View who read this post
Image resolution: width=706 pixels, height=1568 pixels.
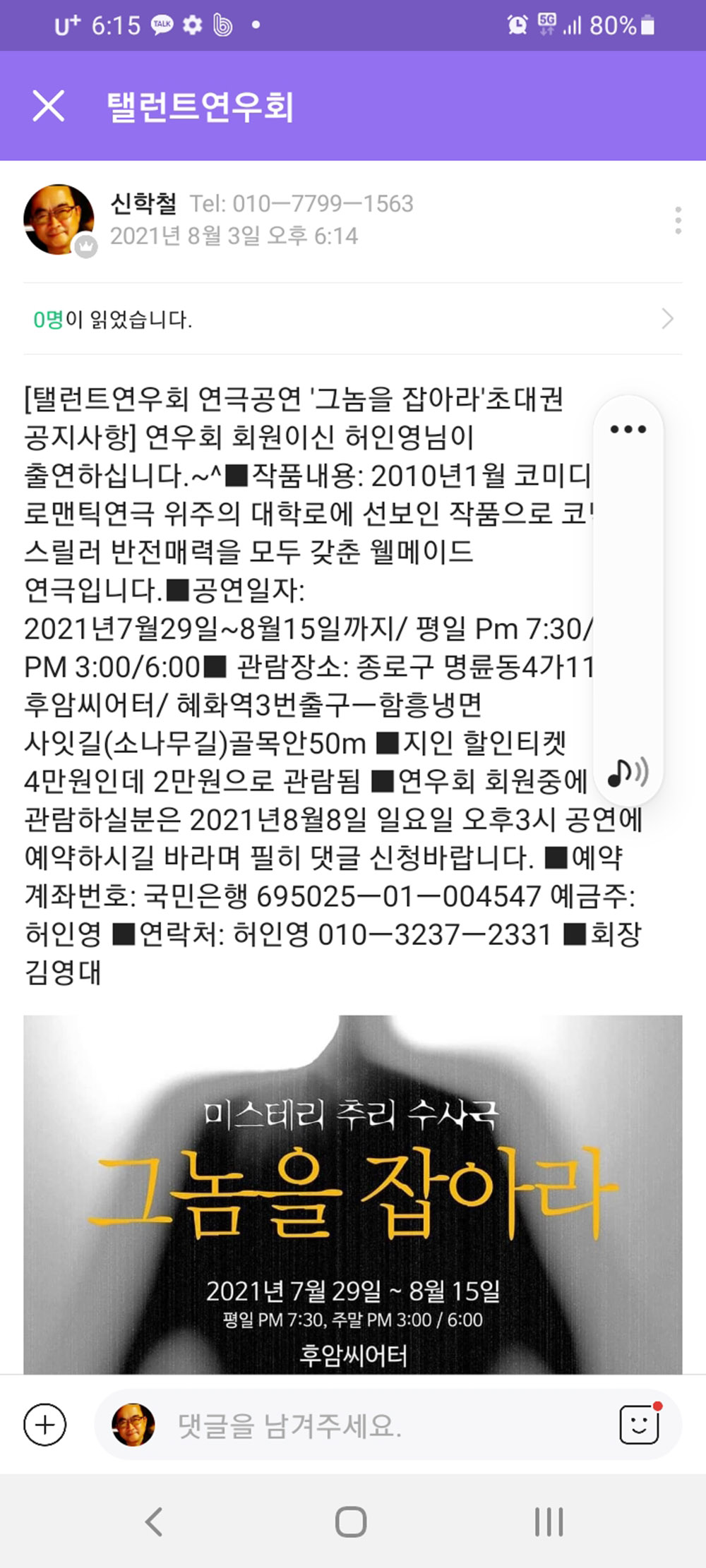coord(353,319)
